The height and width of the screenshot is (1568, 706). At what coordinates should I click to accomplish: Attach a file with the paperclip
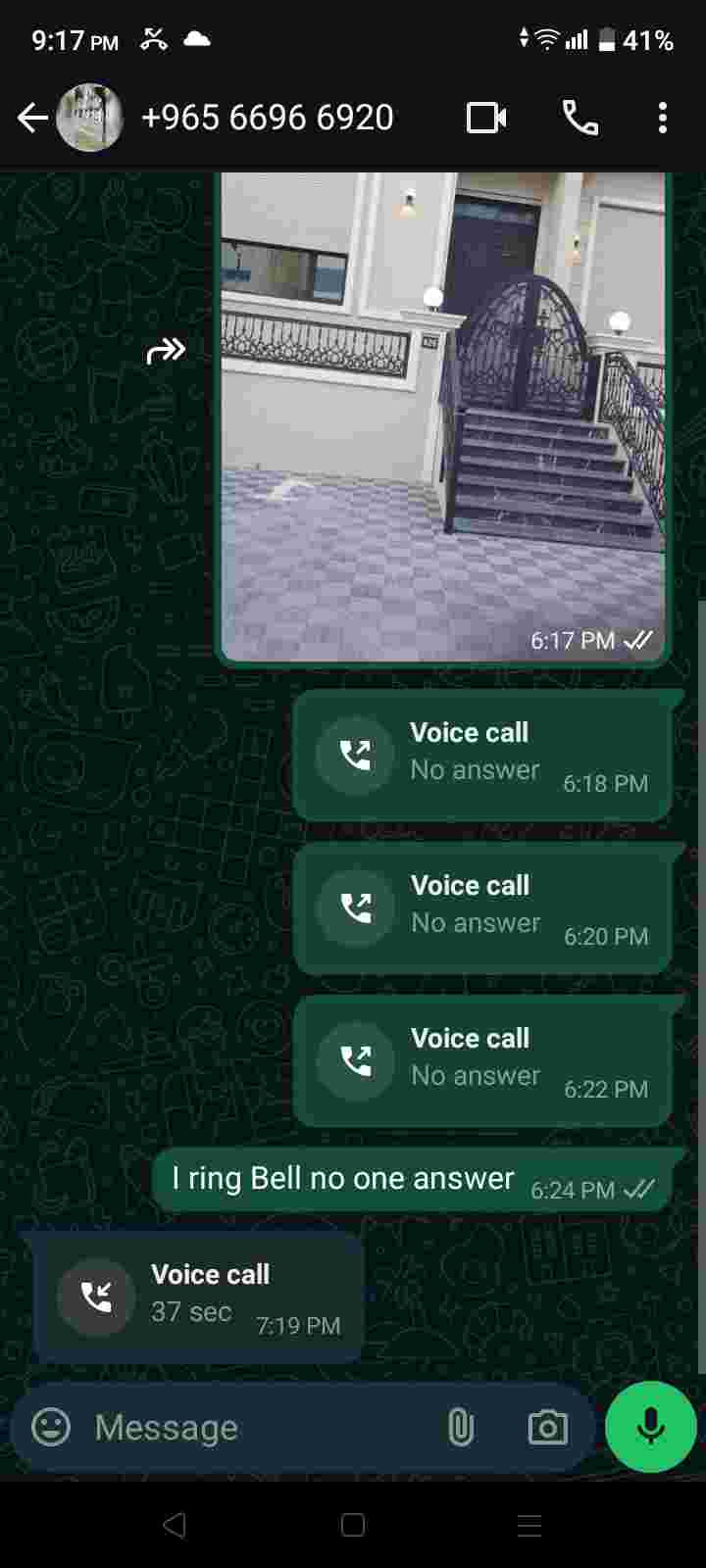(x=460, y=1427)
